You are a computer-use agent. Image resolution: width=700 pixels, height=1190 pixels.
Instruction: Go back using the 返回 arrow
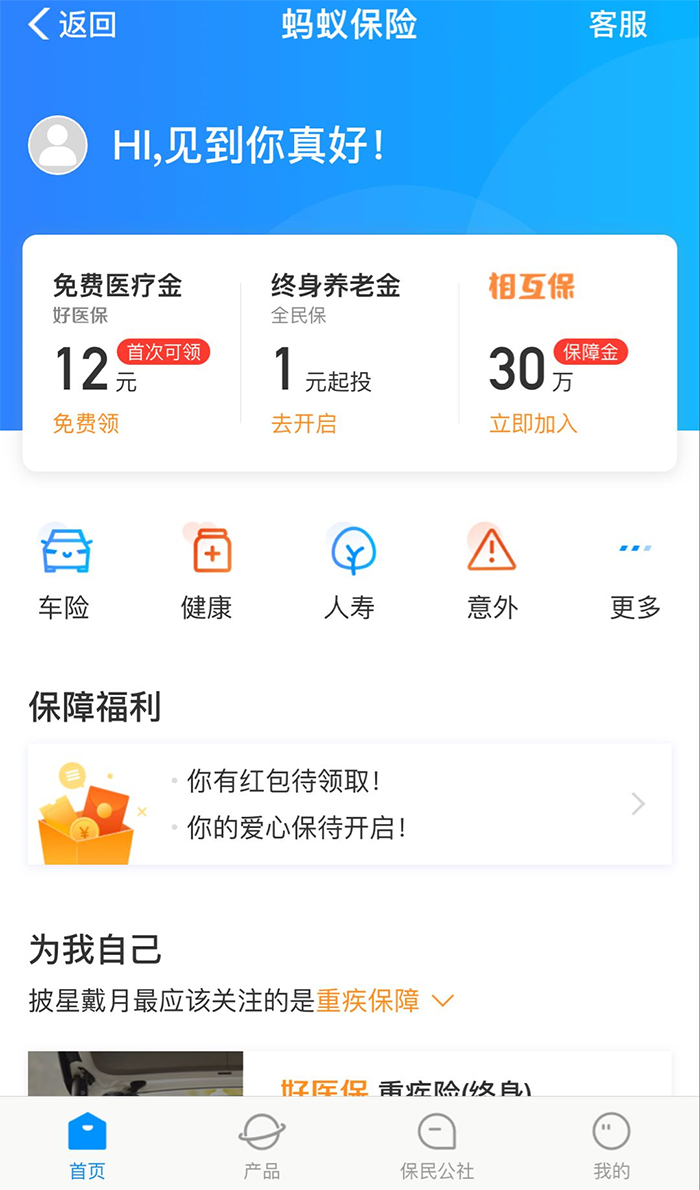70,25
